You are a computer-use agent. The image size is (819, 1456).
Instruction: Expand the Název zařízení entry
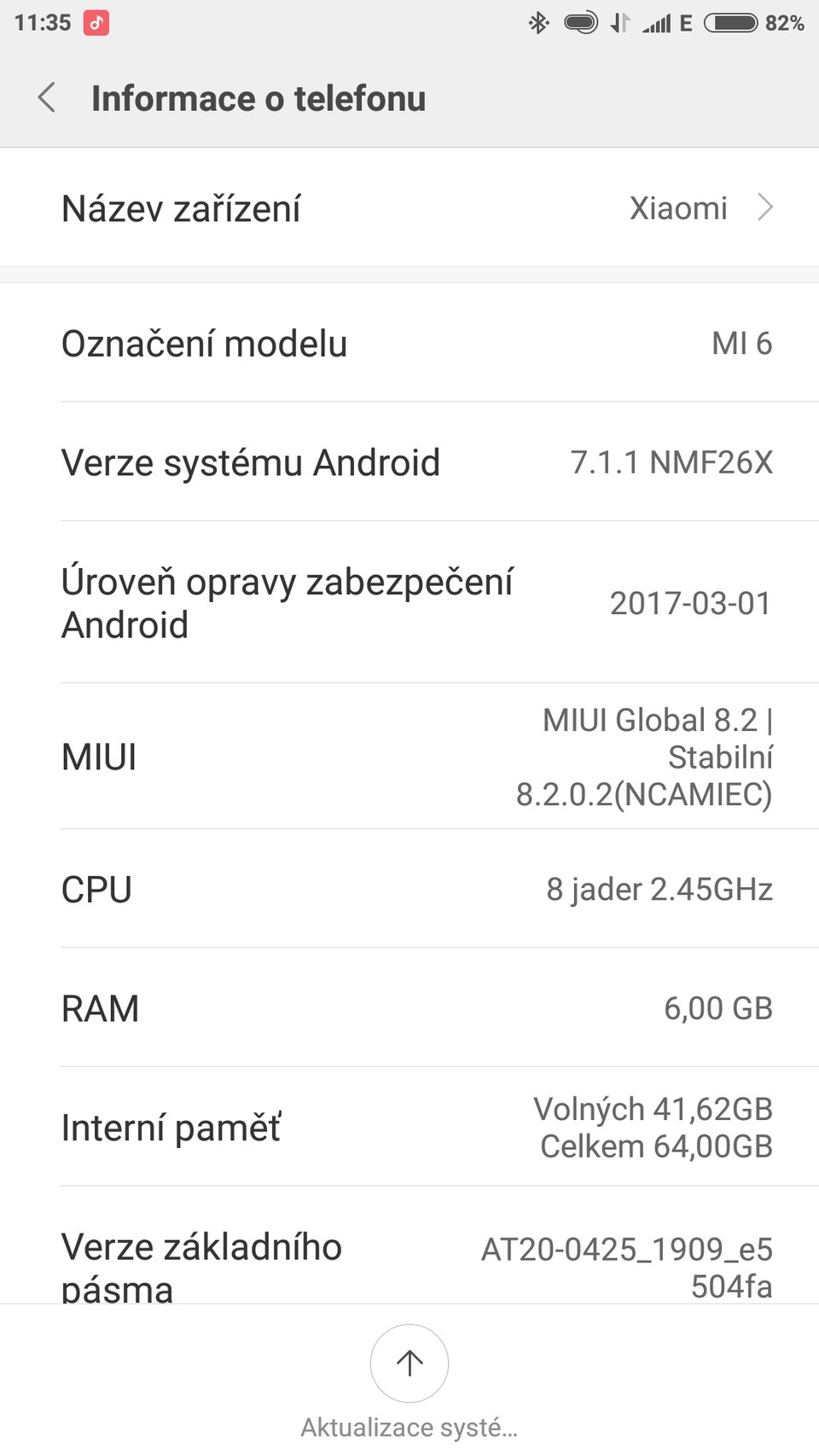409,207
